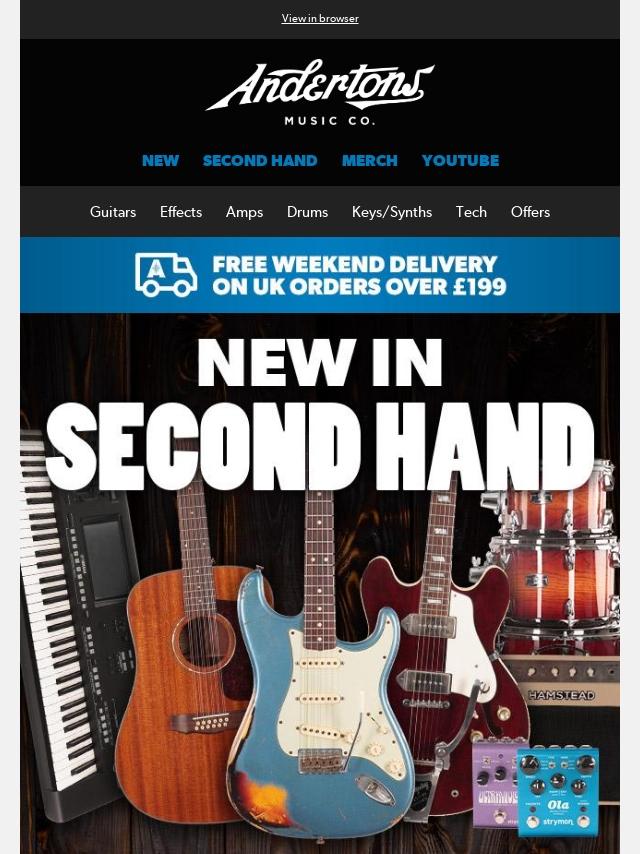Screen dimensions: 640x854
Task: Open the View in browser link
Action: (320, 18)
